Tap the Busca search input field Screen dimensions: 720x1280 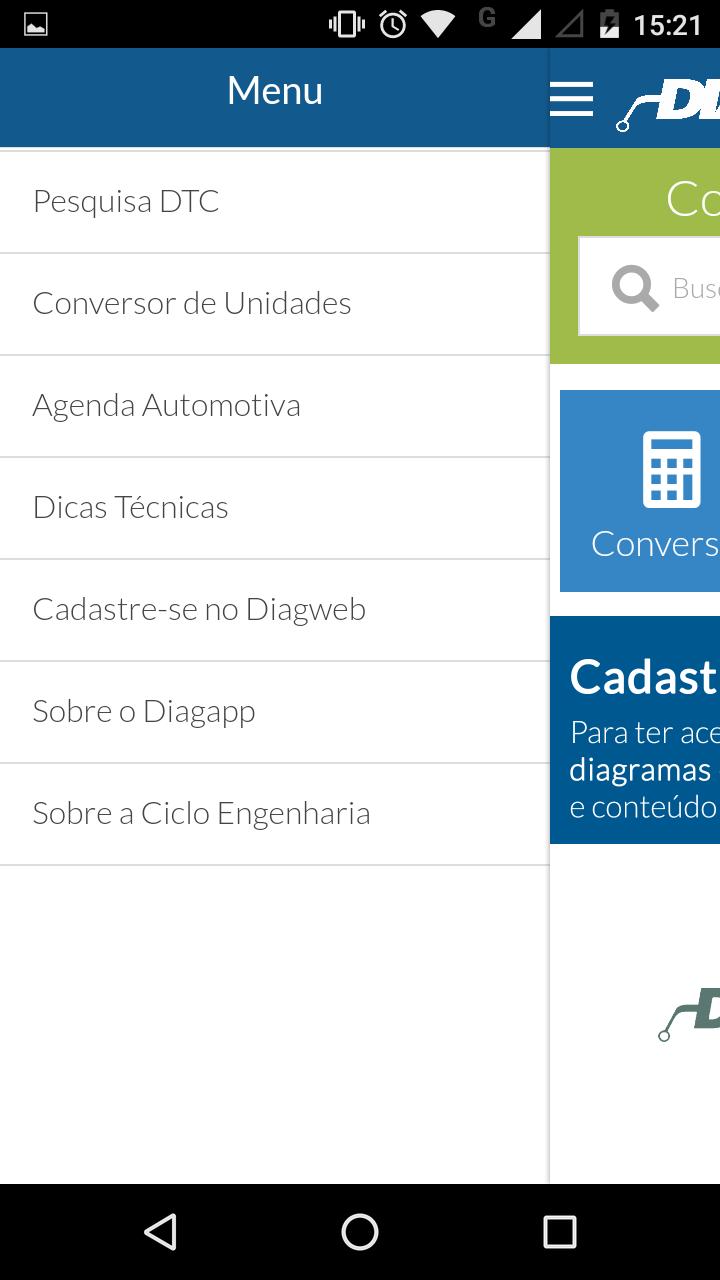[690, 287]
